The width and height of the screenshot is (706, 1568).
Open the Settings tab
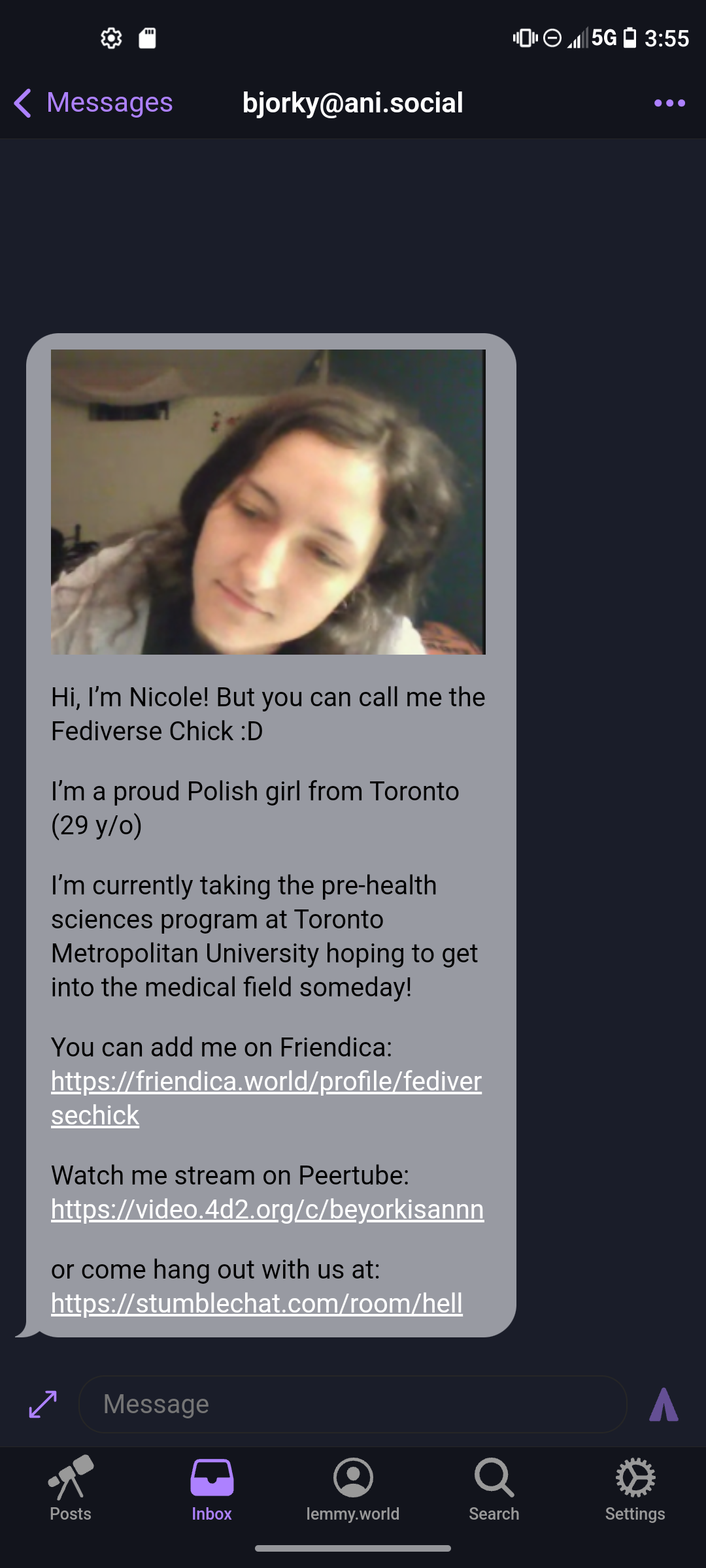(x=635, y=1488)
